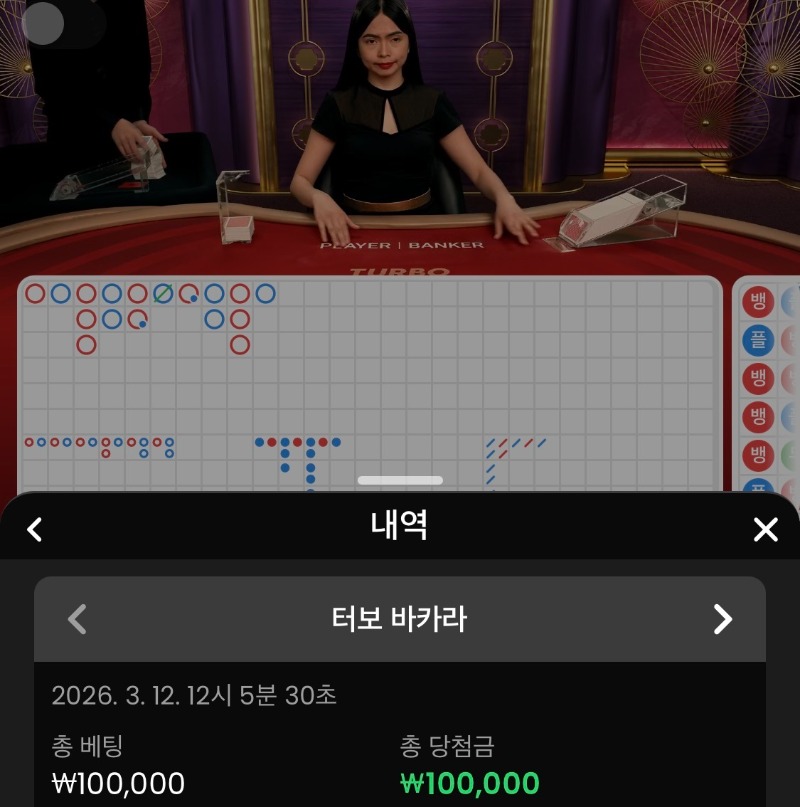Image resolution: width=800 pixels, height=807 pixels.
Task: Go to the previous game record
Action: point(77,619)
